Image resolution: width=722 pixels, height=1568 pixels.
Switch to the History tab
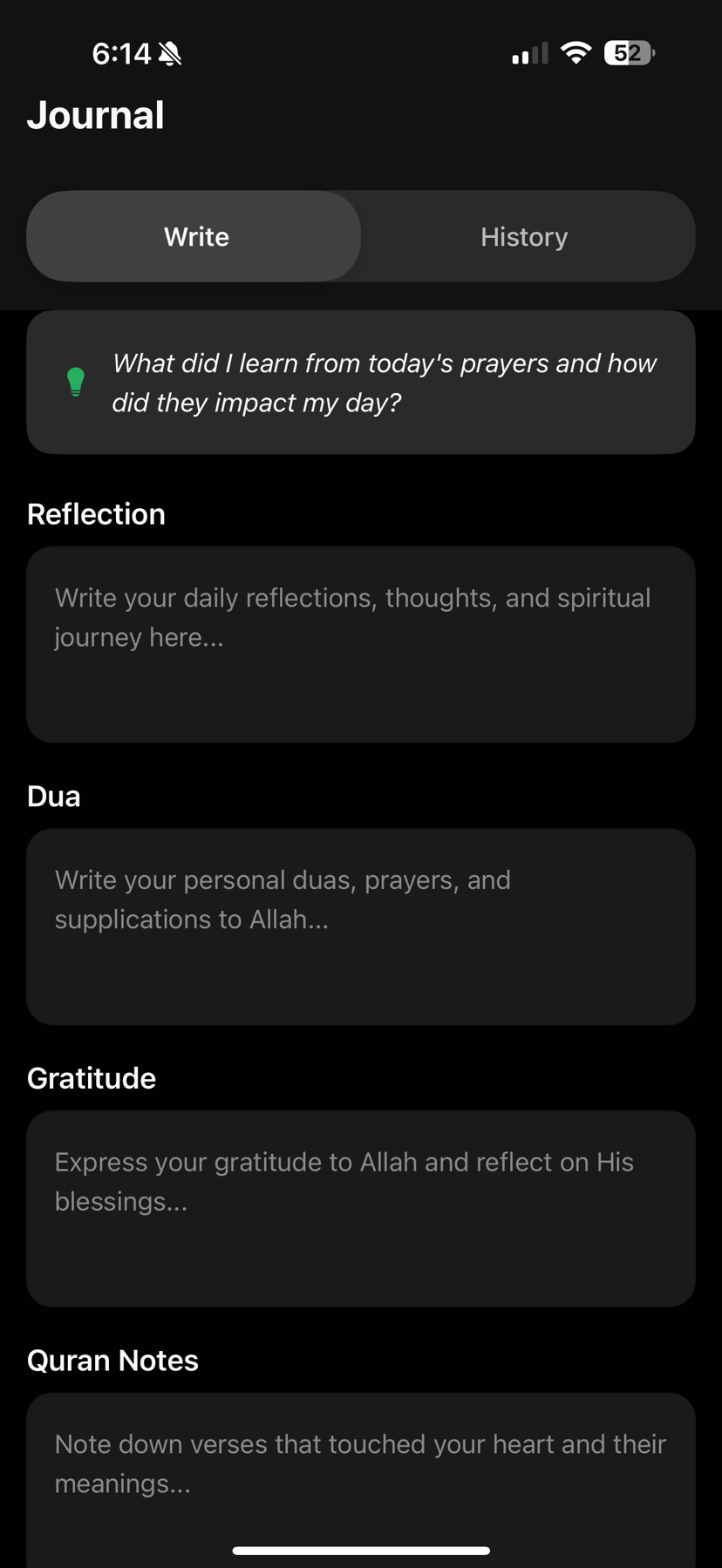(524, 236)
